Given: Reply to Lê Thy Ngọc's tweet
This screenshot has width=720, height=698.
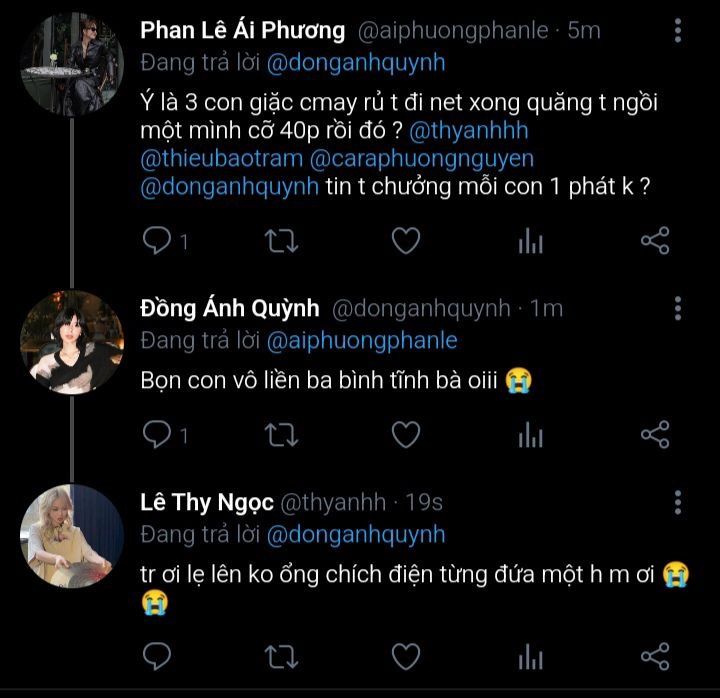Looking at the screenshot, I should (x=158, y=655).
